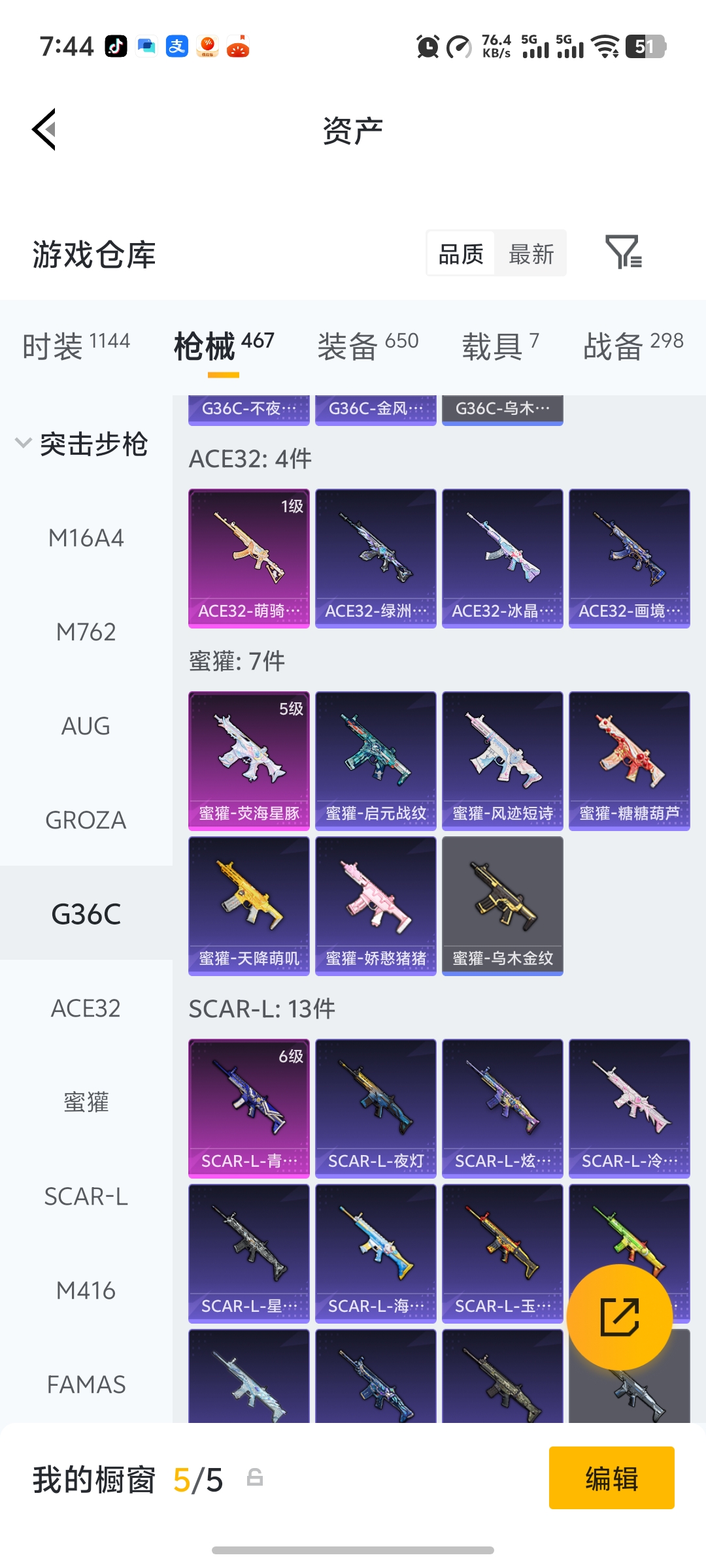
Task: Open the filter icon beside 最新
Action: coord(623,253)
